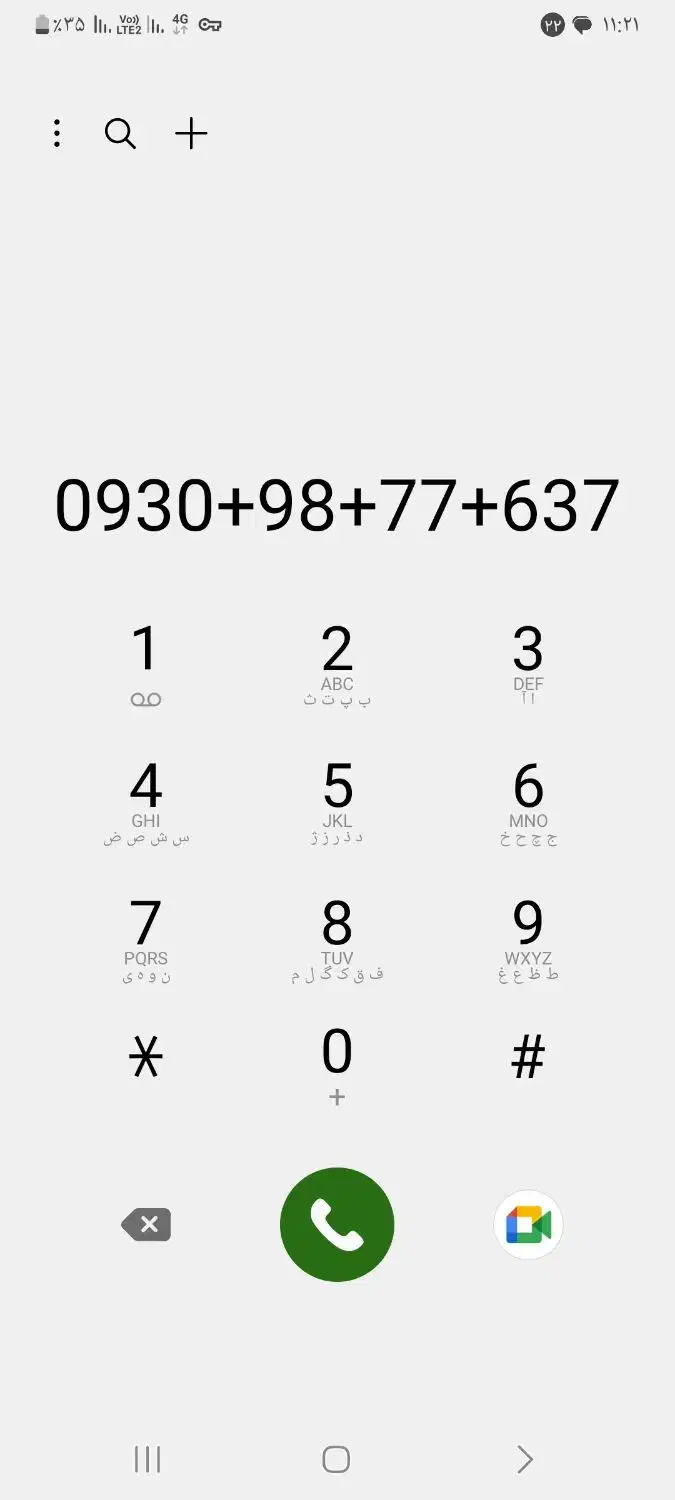Go to the home screen
This screenshot has height=1500, width=675.
tap(337, 1459)
